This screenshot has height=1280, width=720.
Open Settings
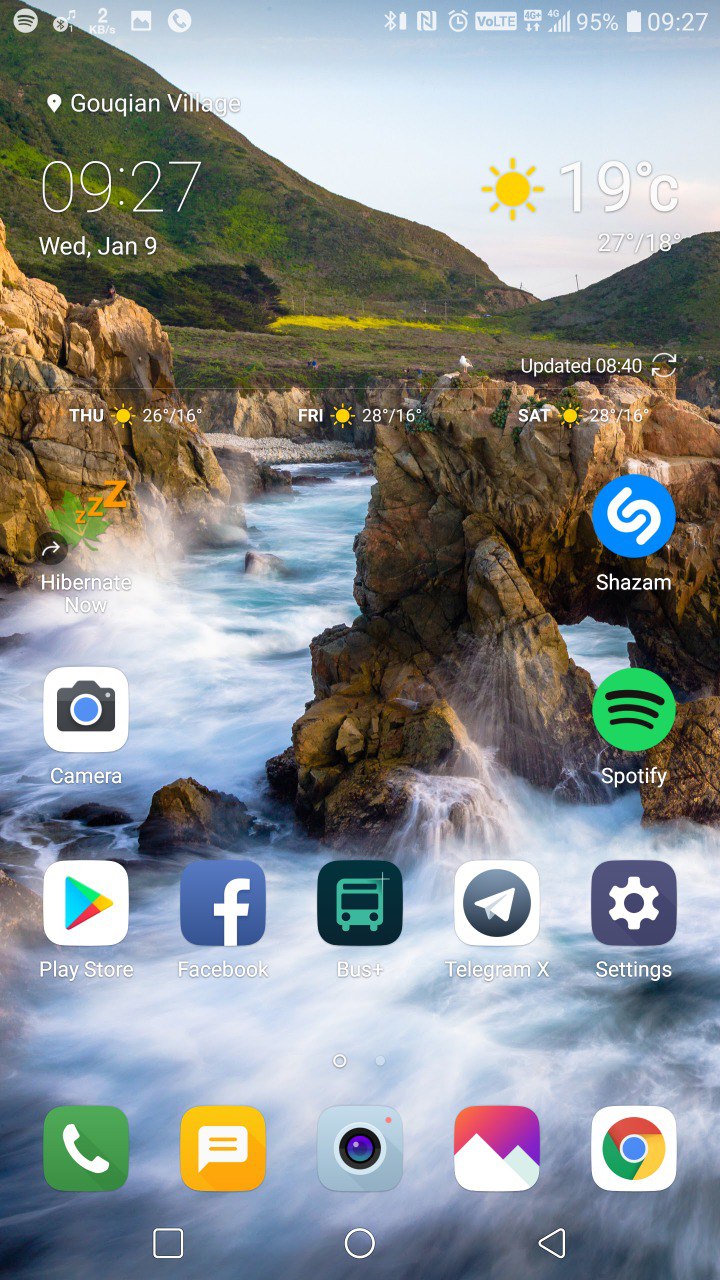633,903
